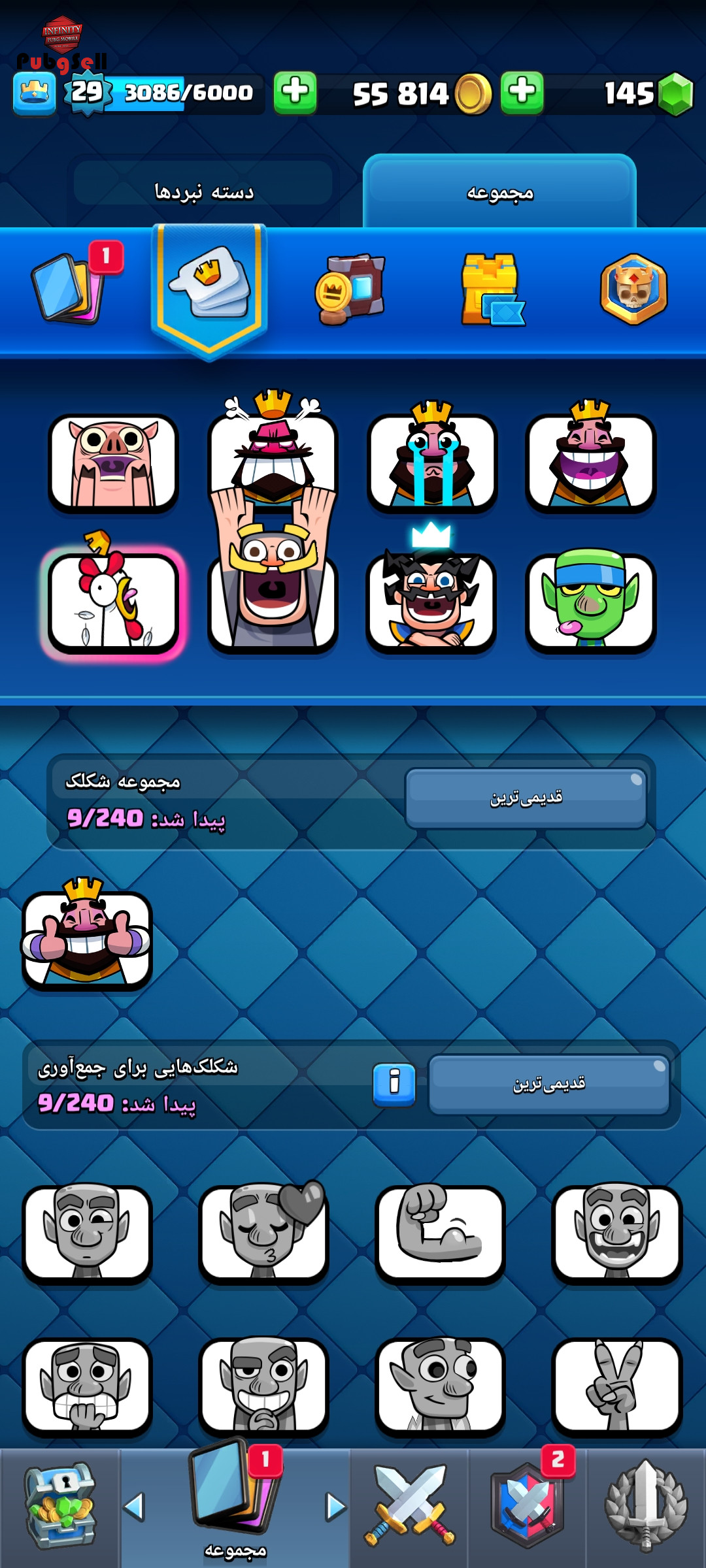
Task: Go to the battle tab with crossed swords
Action: [409, 1506]
